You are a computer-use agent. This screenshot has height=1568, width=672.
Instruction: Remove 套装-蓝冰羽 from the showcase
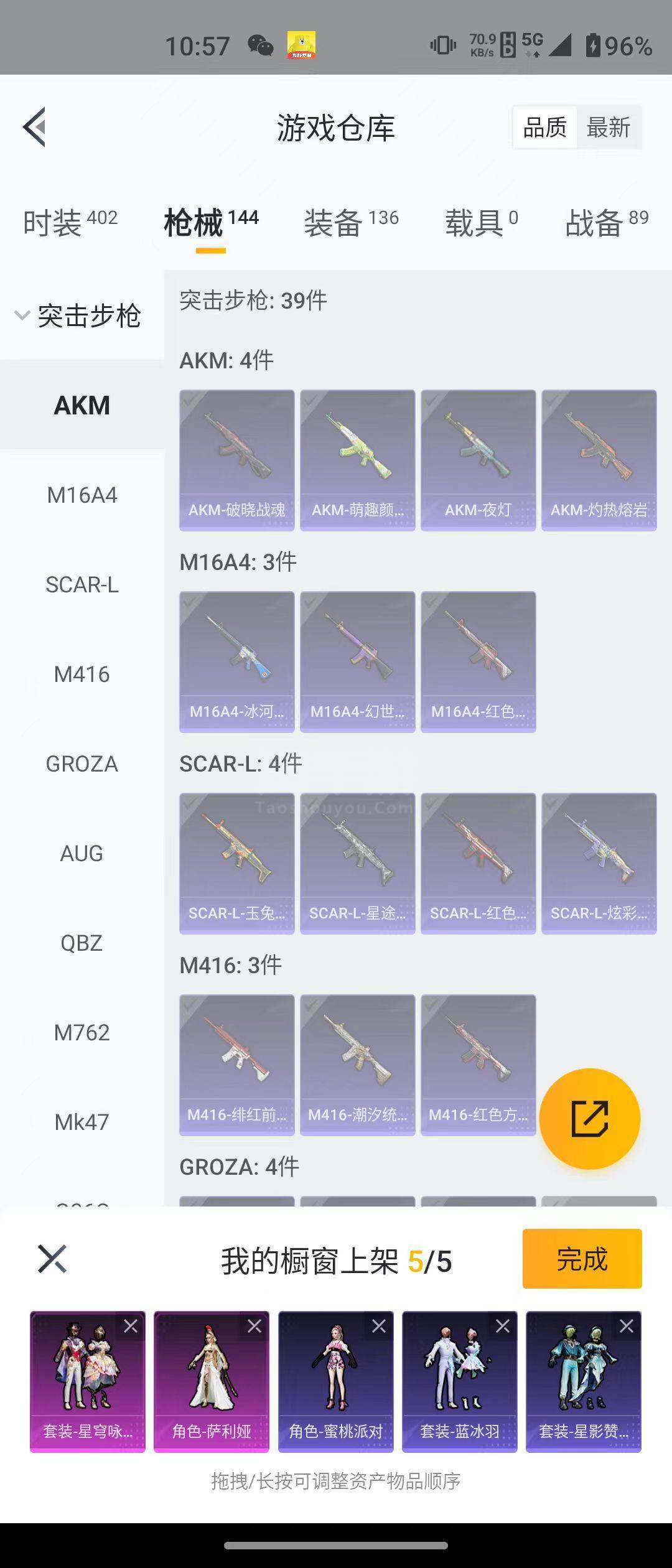coord(503,1326)
